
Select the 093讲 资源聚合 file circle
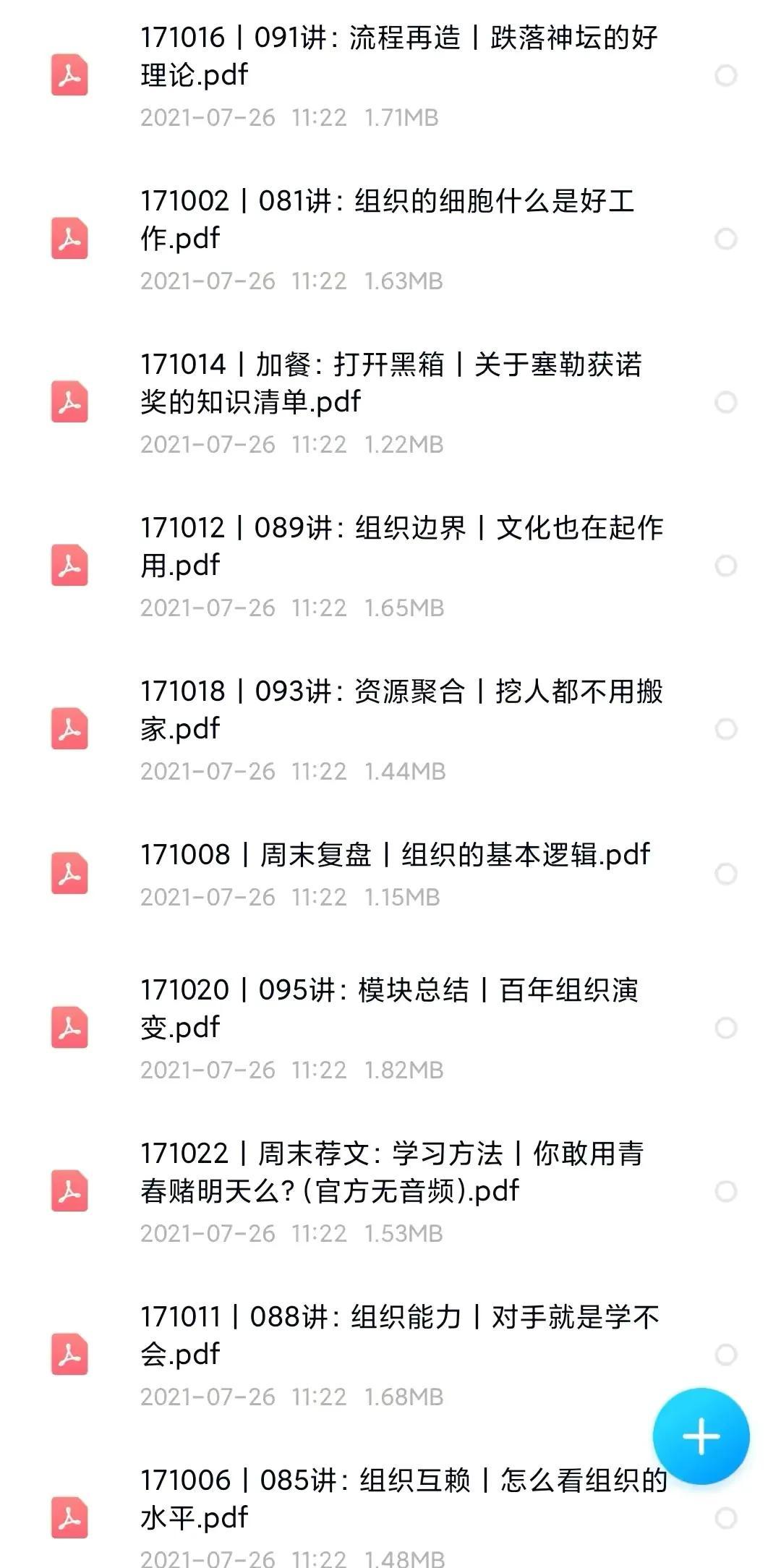point(725,729)
